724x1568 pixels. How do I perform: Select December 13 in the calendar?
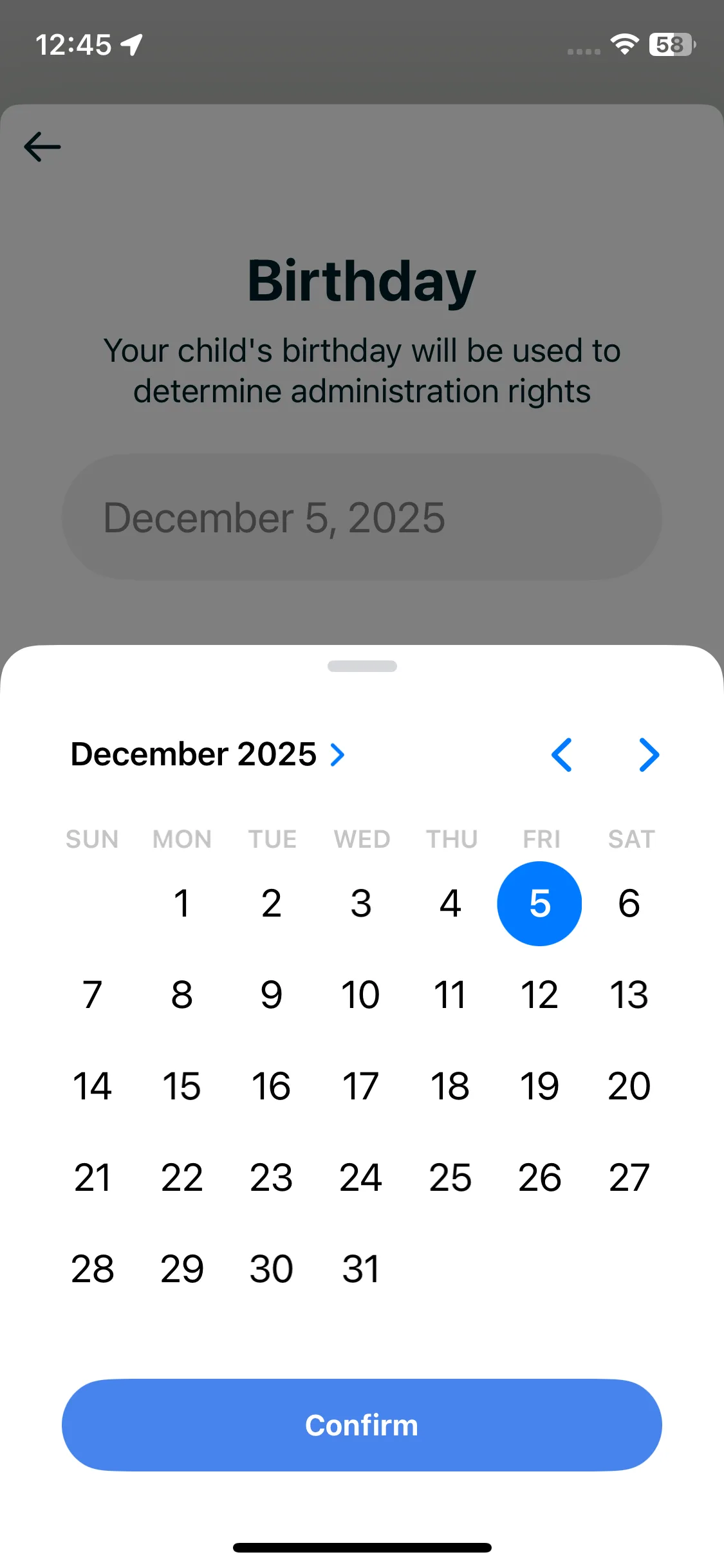pyautogui.click(x=629, y=994)
